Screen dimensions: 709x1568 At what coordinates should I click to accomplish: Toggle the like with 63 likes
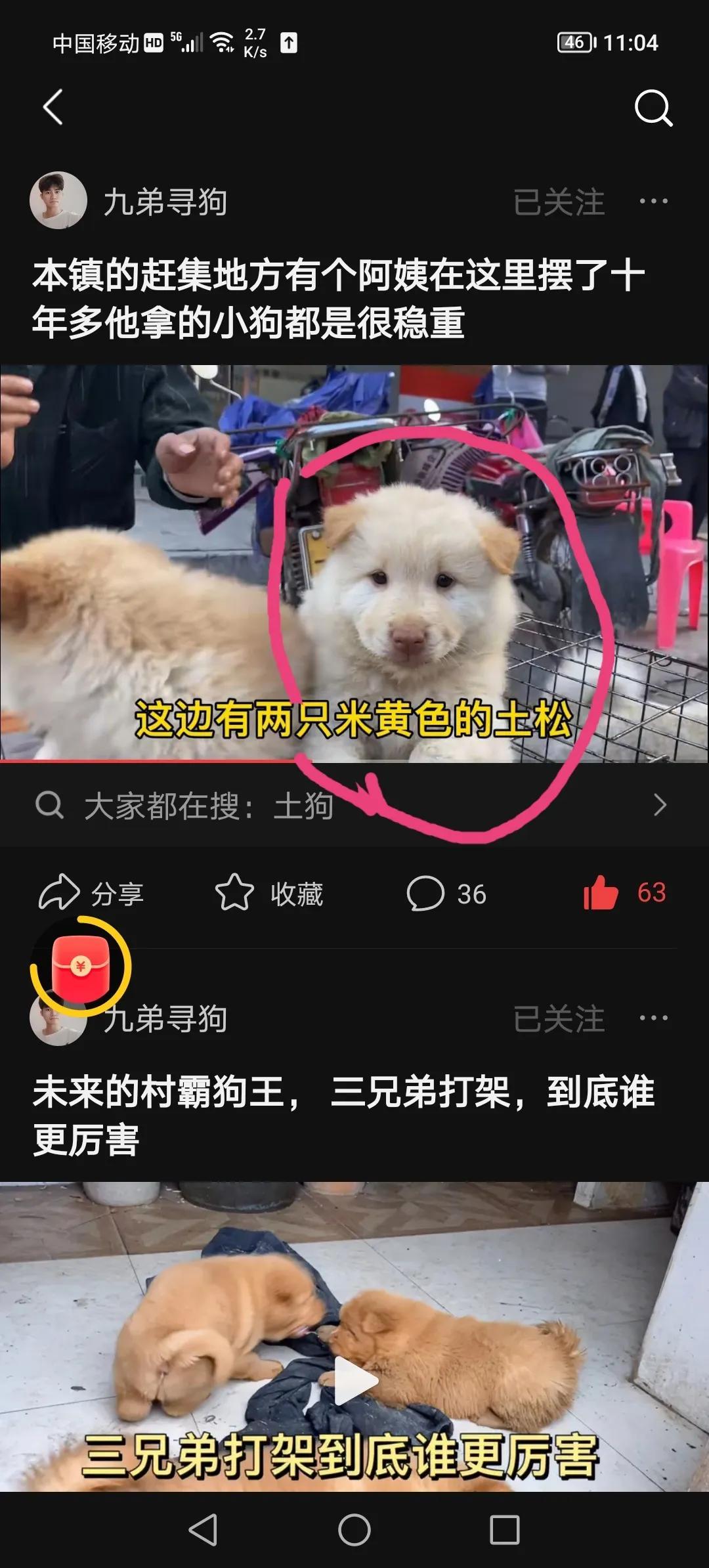pos(624,893)
